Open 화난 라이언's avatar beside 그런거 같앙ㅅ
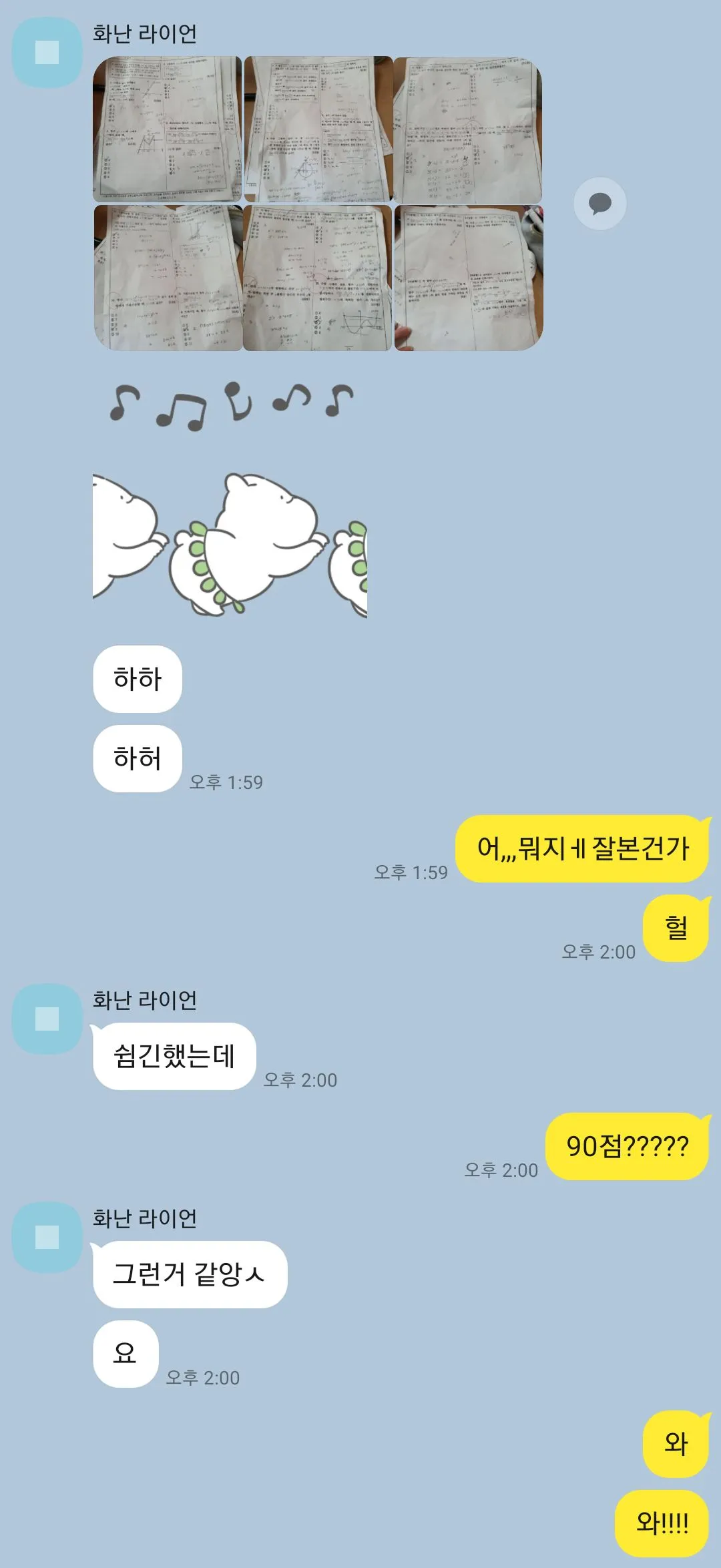This screenshot has height=1568, width=721. click(x=47, y=1237)
